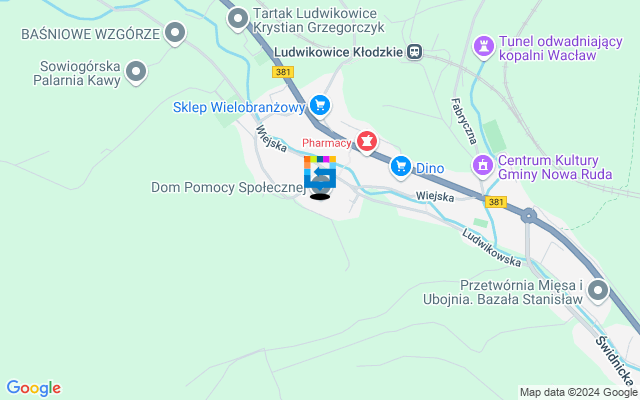This screenshot has height=400, width=640.
Task: Open the Sowiogórska Palarnia Kawy marker
Action: 137,71
